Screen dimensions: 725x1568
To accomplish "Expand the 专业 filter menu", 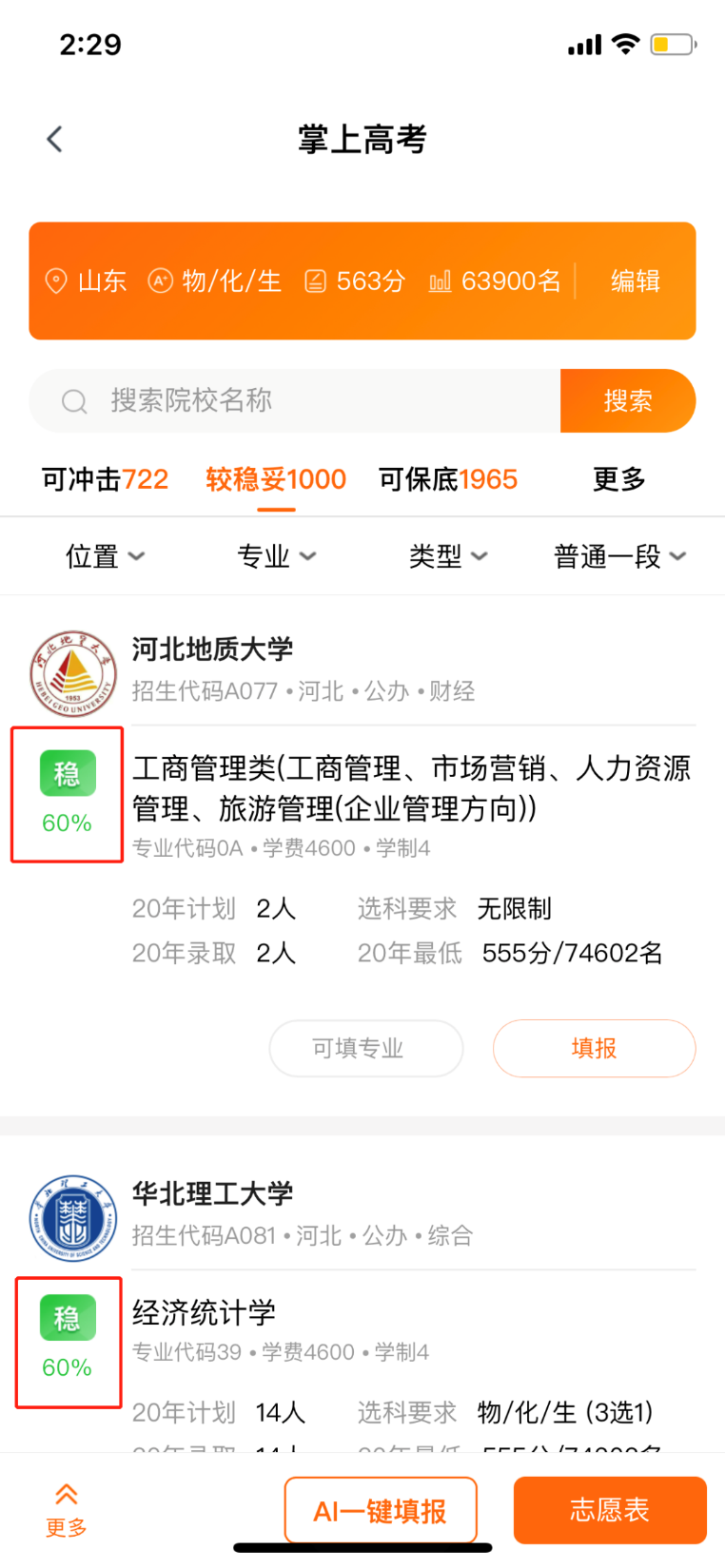I will pos(276,556).
